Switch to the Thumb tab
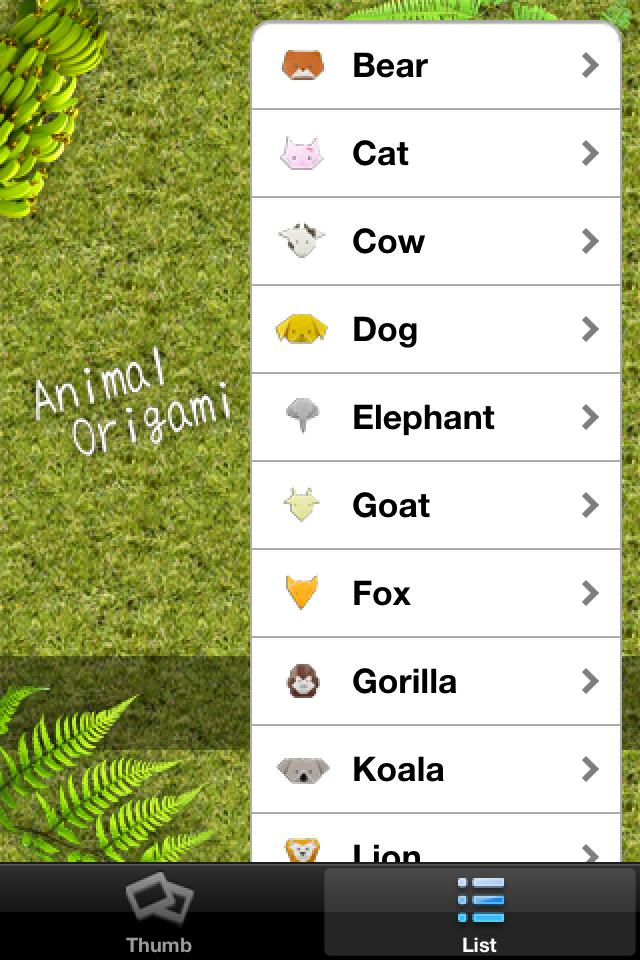 point(160,912)
